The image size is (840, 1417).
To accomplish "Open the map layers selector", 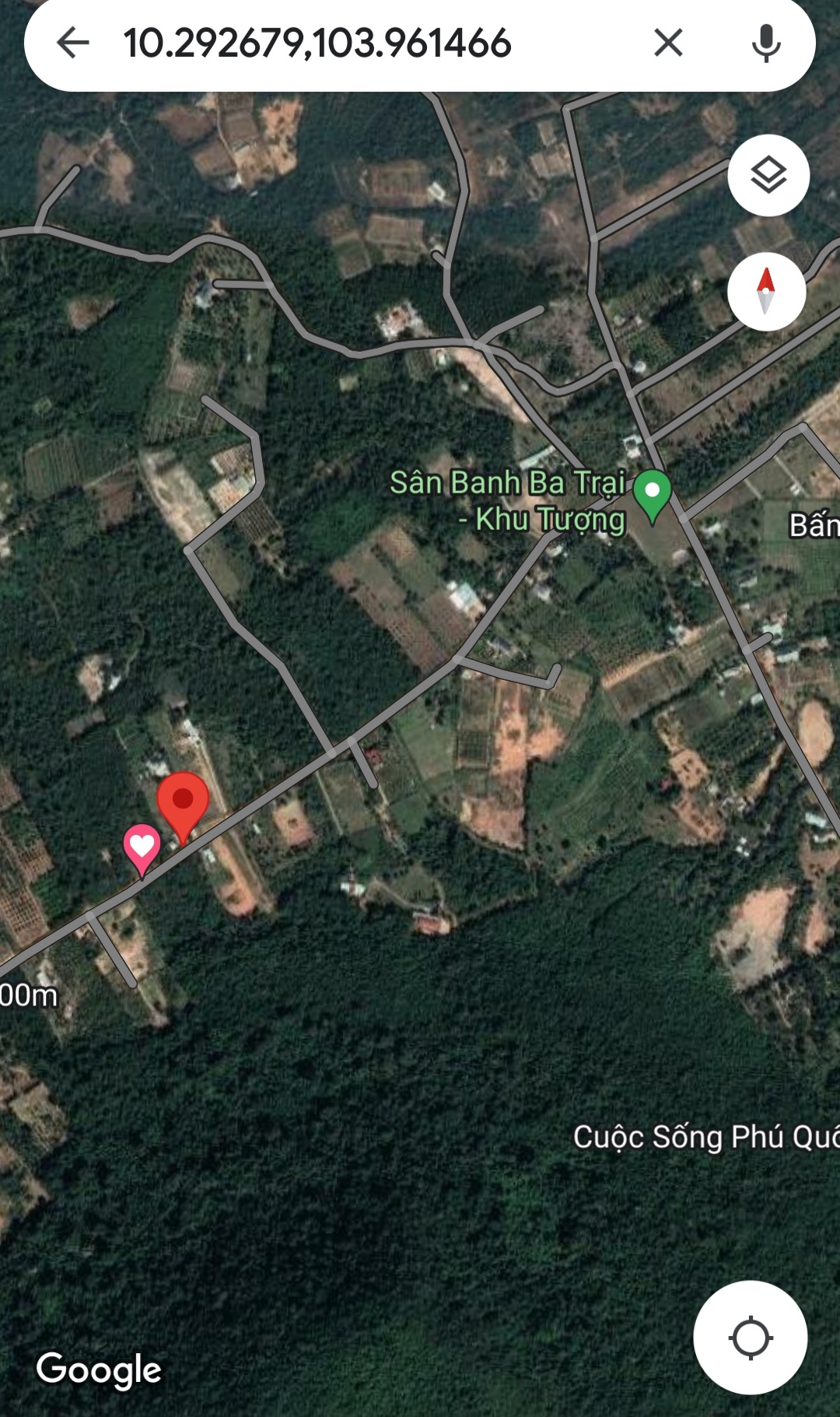I will pyautogui.click(x=768, y=175).
